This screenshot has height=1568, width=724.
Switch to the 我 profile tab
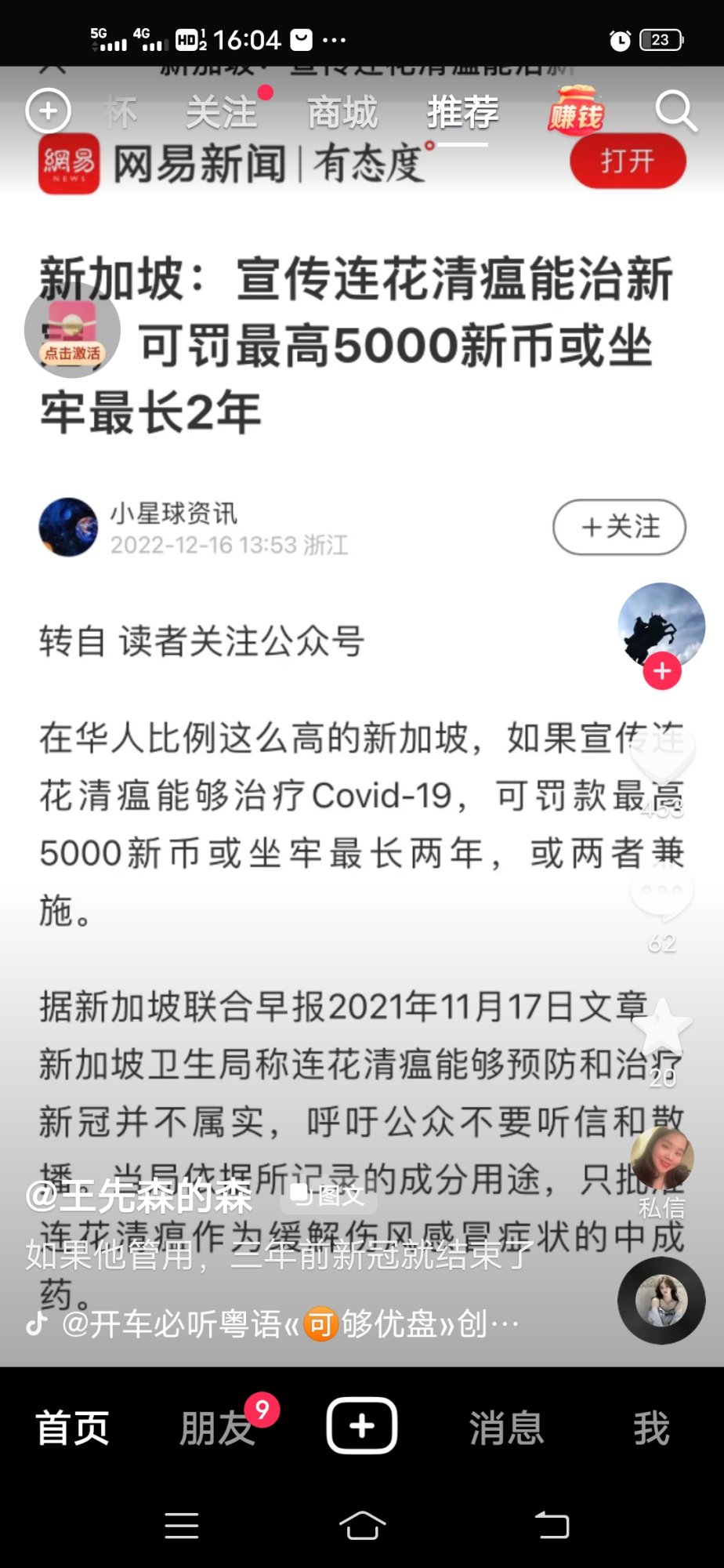point(651,1427)
